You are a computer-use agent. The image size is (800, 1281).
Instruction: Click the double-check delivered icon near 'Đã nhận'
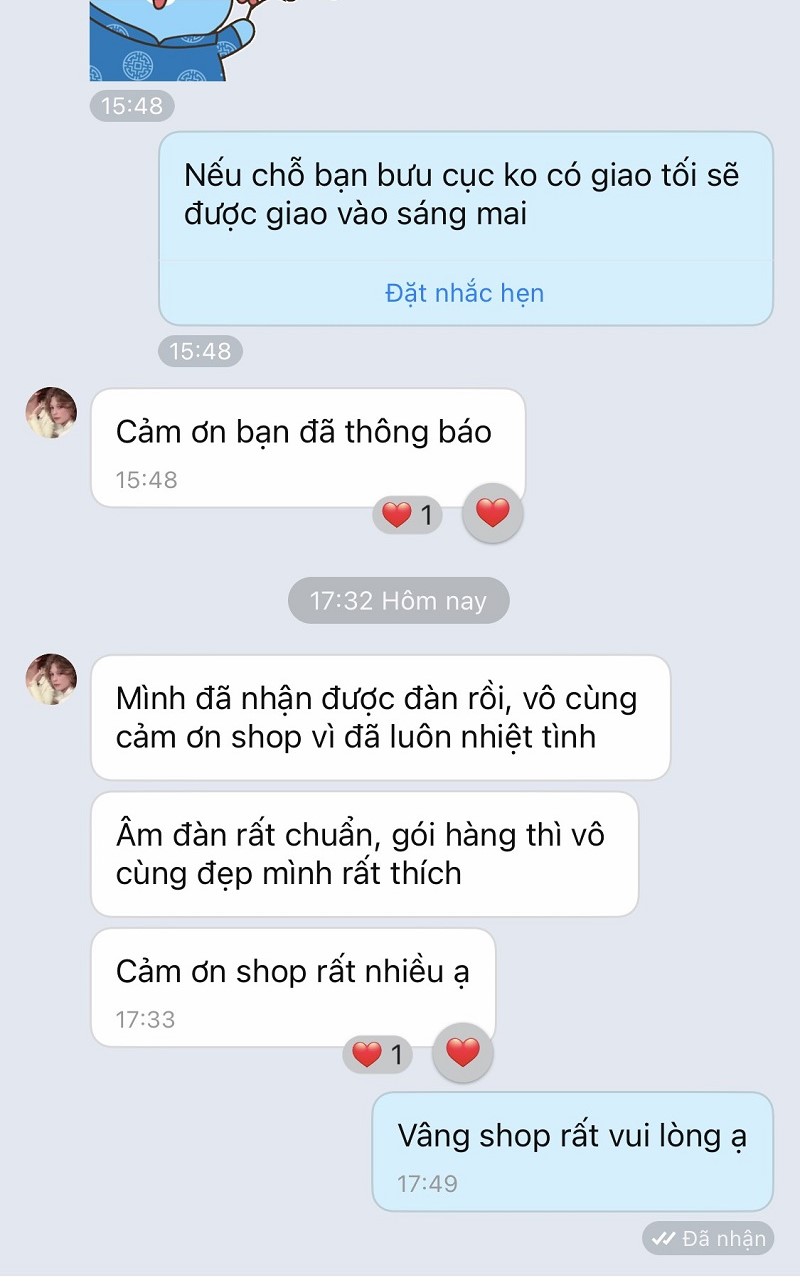(663, 1238)
